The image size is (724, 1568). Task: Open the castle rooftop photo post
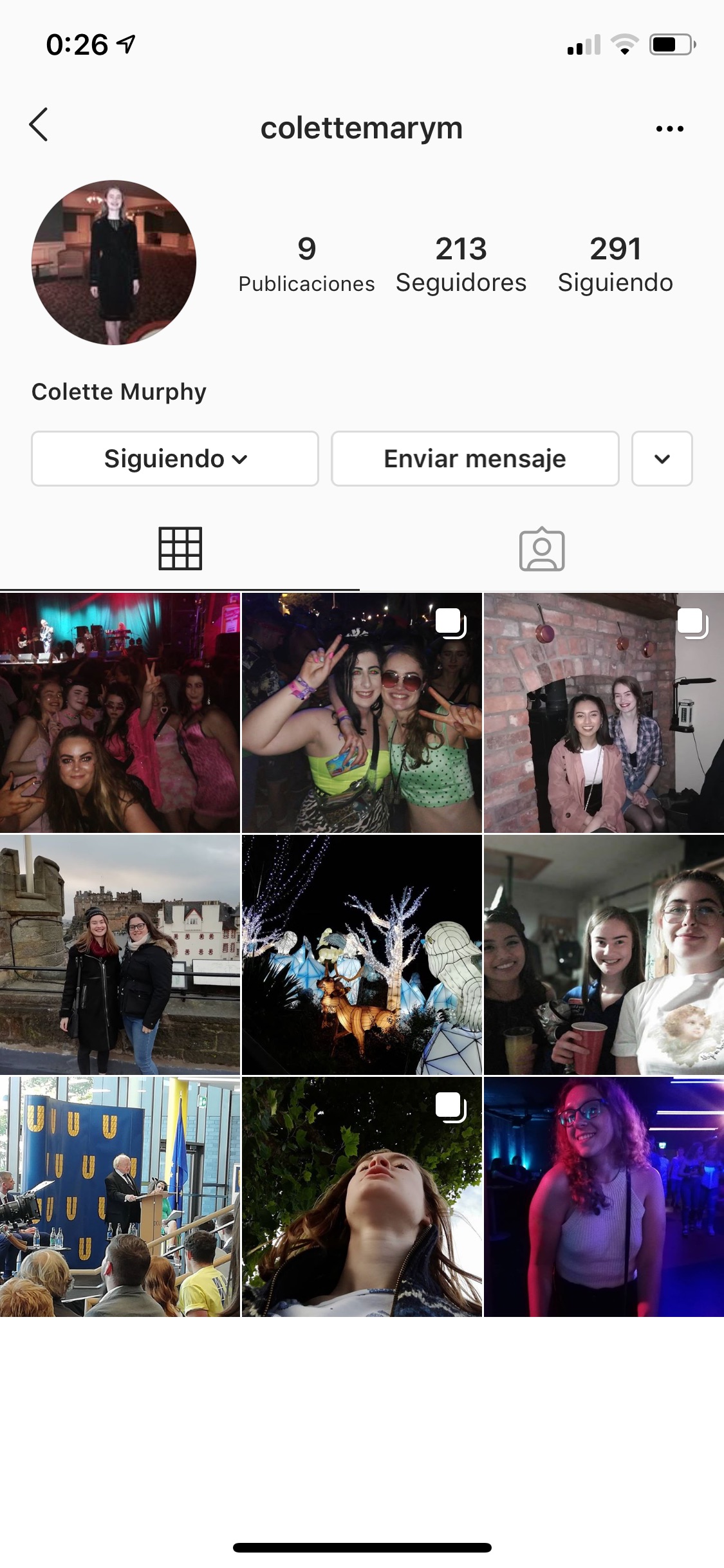[120, 955]
